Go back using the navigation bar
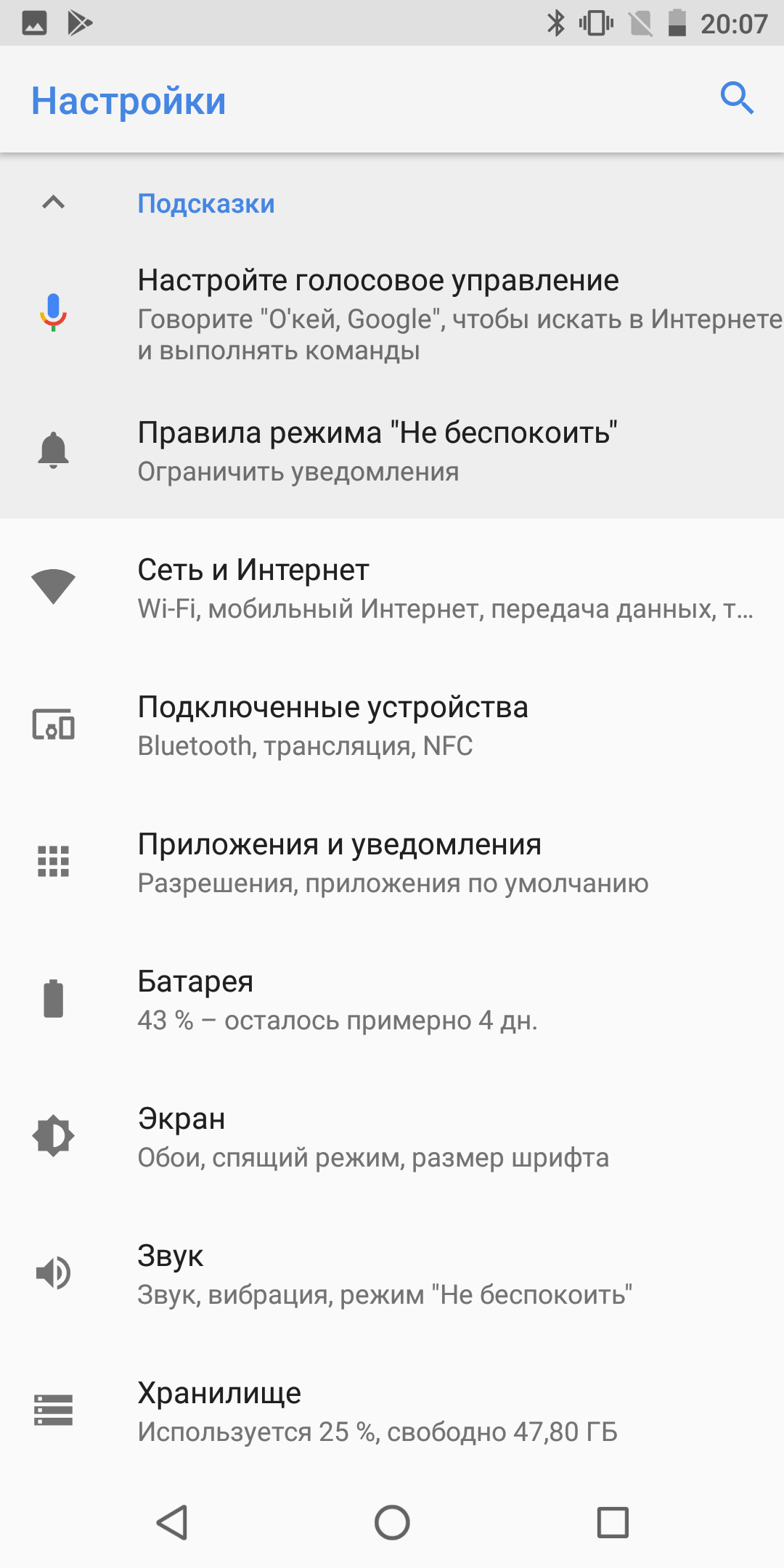 (x=173, y=1522)
